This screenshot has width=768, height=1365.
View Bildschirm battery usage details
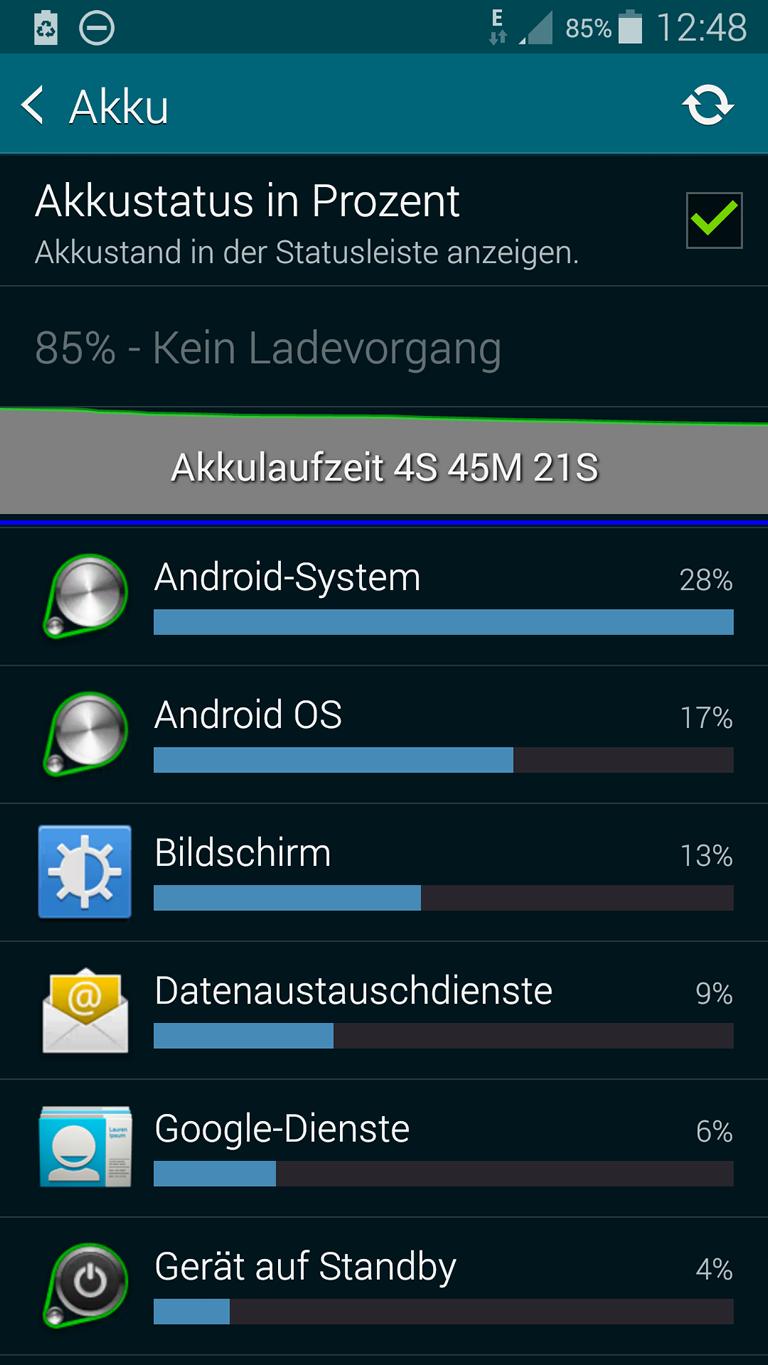click(384, 873)
